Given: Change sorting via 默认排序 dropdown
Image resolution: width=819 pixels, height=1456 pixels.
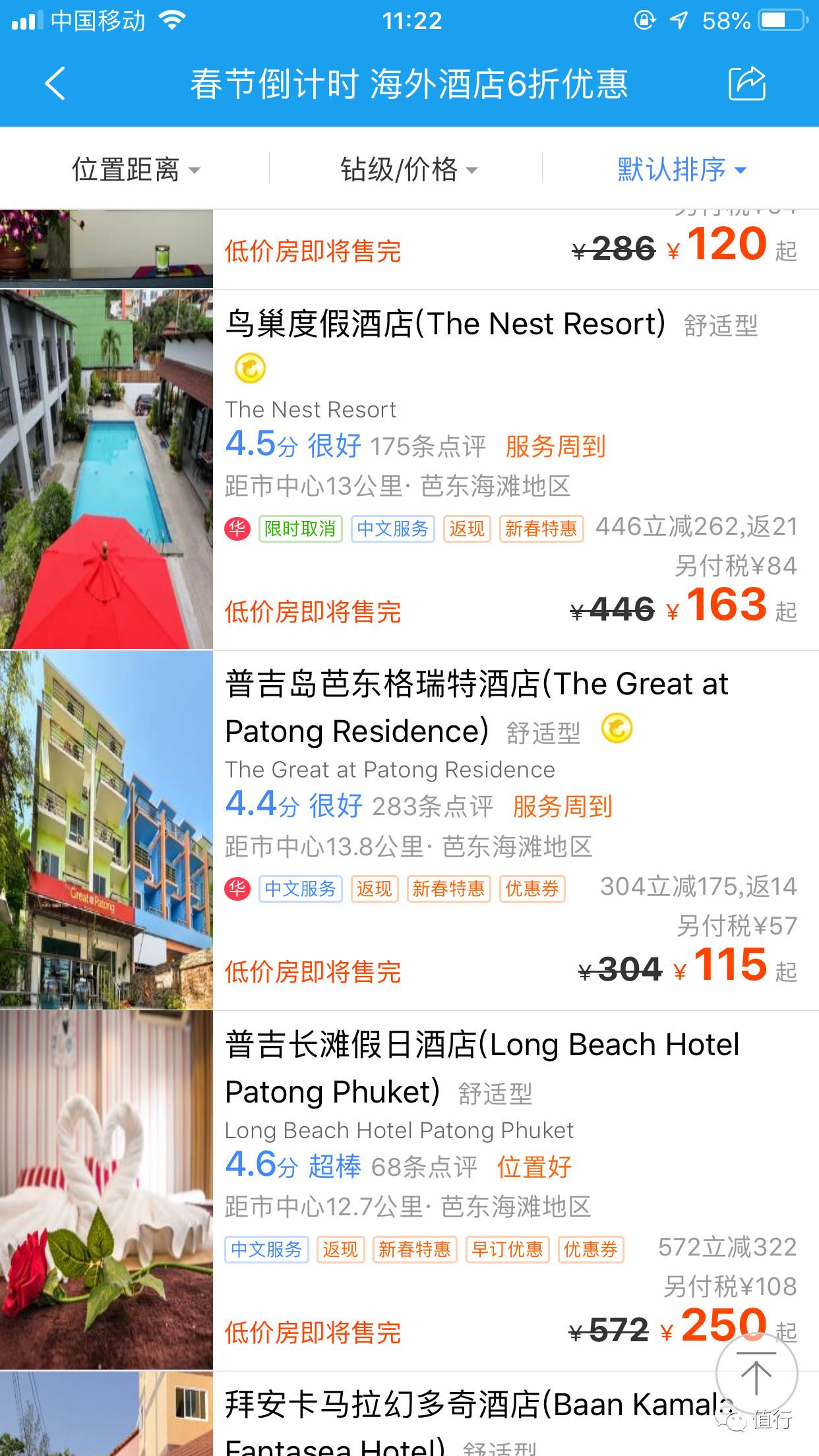Looking at the screenshot, I should (x=681, y=169).
